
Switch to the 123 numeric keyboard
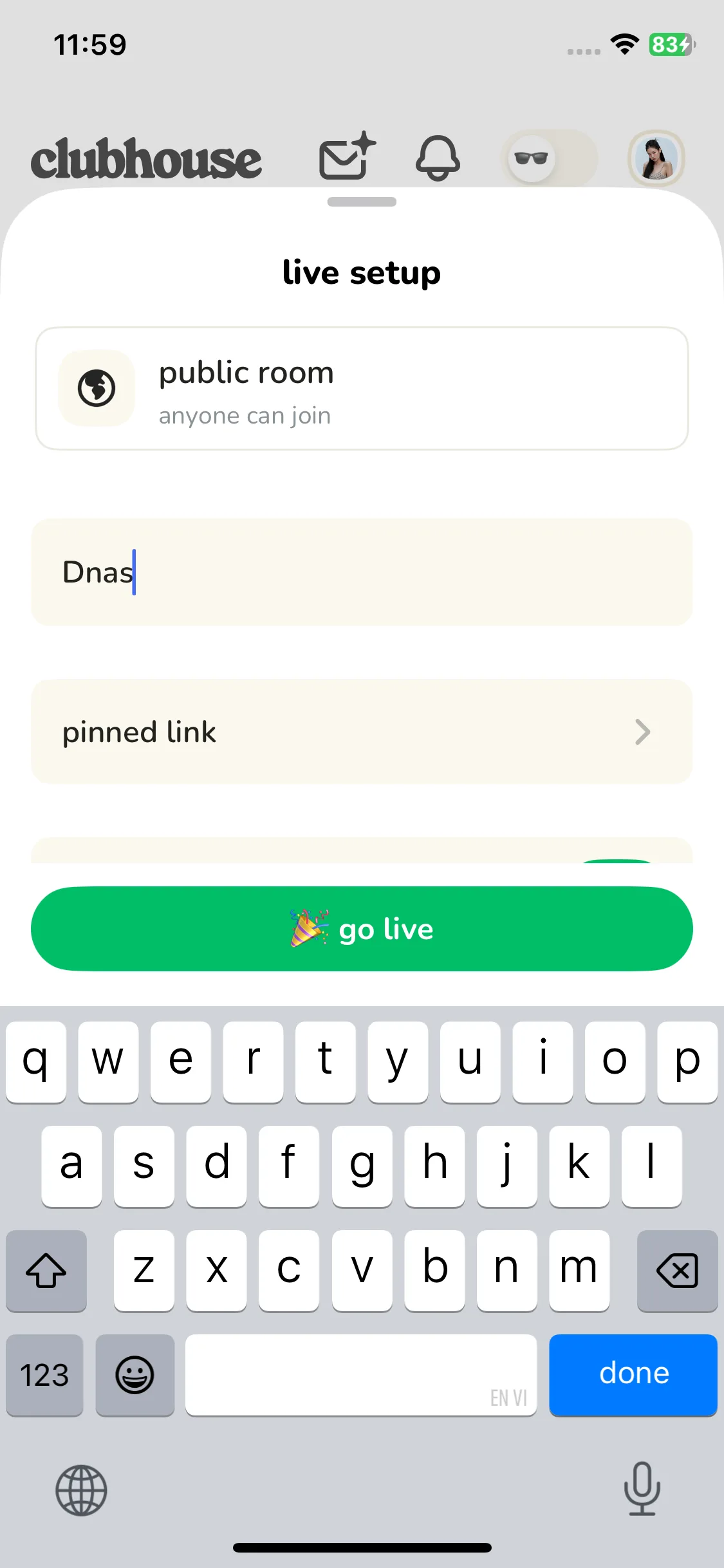pos(44,1375)
